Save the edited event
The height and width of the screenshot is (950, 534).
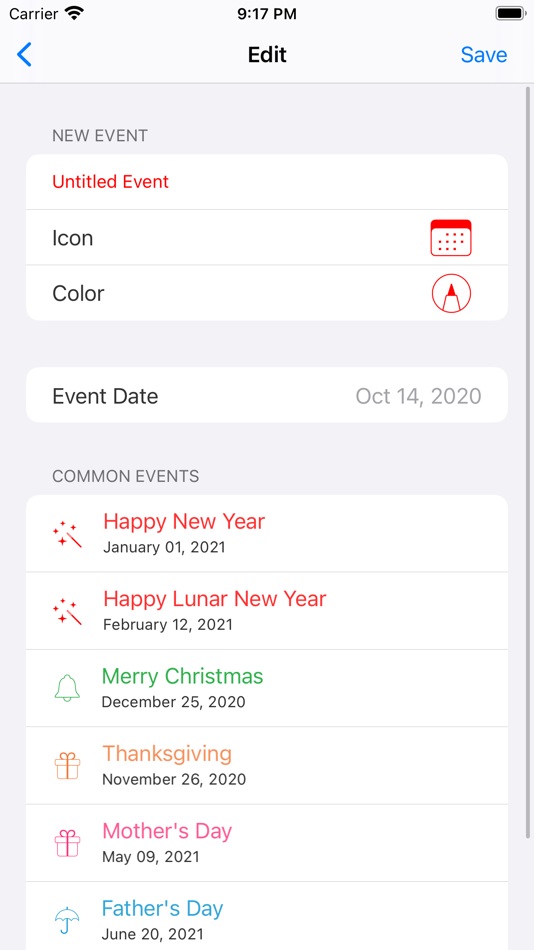tap(484, 55)
